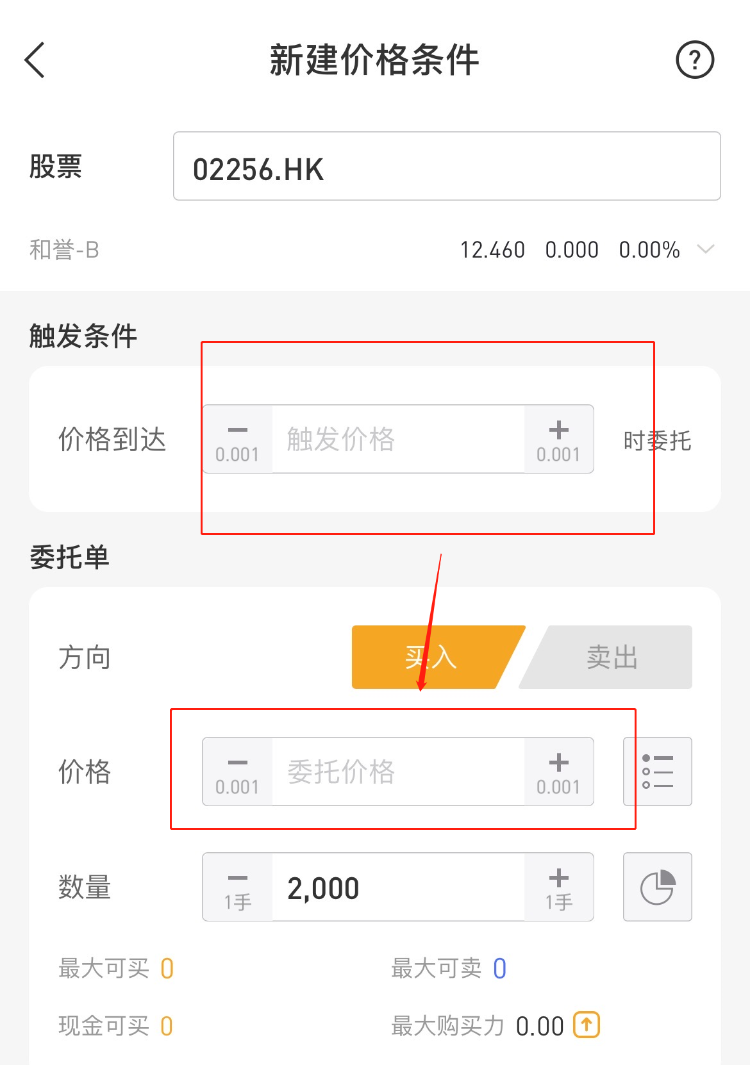The height and width of the screenshot is (1065, 750).
Task: Decrease 委托价格 by 0.001
Action: click(x=237, y=772)
